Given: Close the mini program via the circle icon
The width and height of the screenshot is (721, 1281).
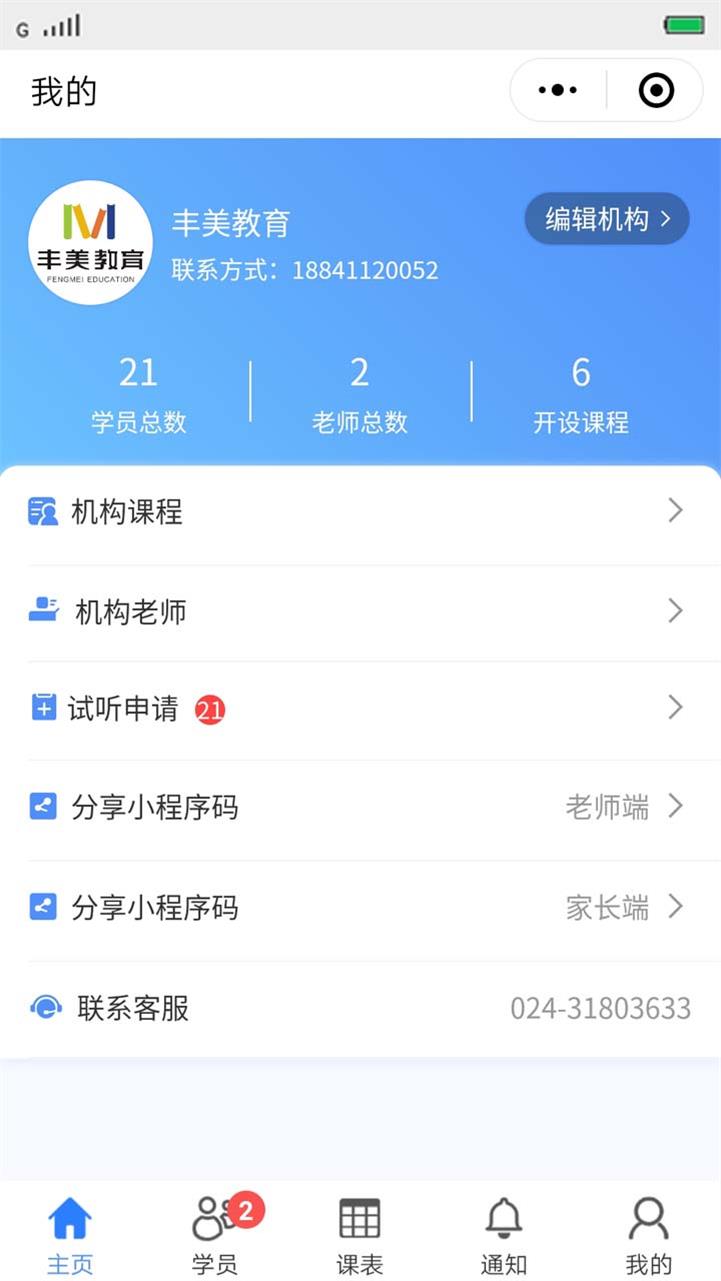Looking at the screenshot, I should (x=656, y=91).
